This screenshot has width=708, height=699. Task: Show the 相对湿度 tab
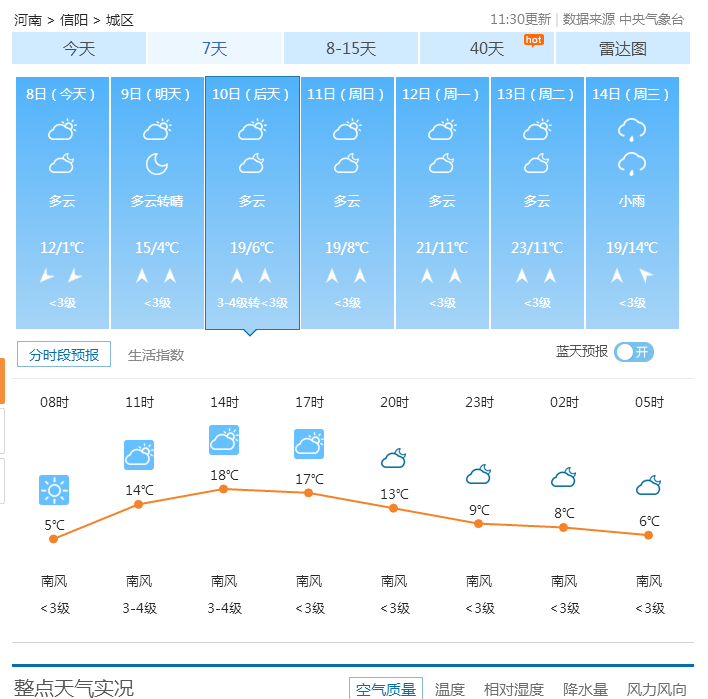(514, 690)
